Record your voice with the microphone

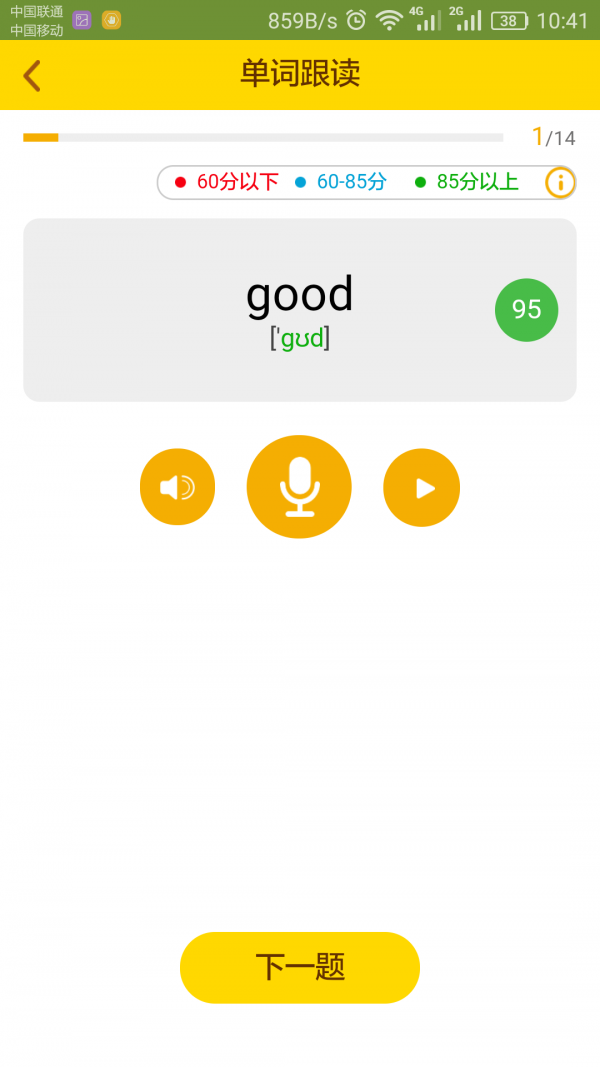click(299, 487)
